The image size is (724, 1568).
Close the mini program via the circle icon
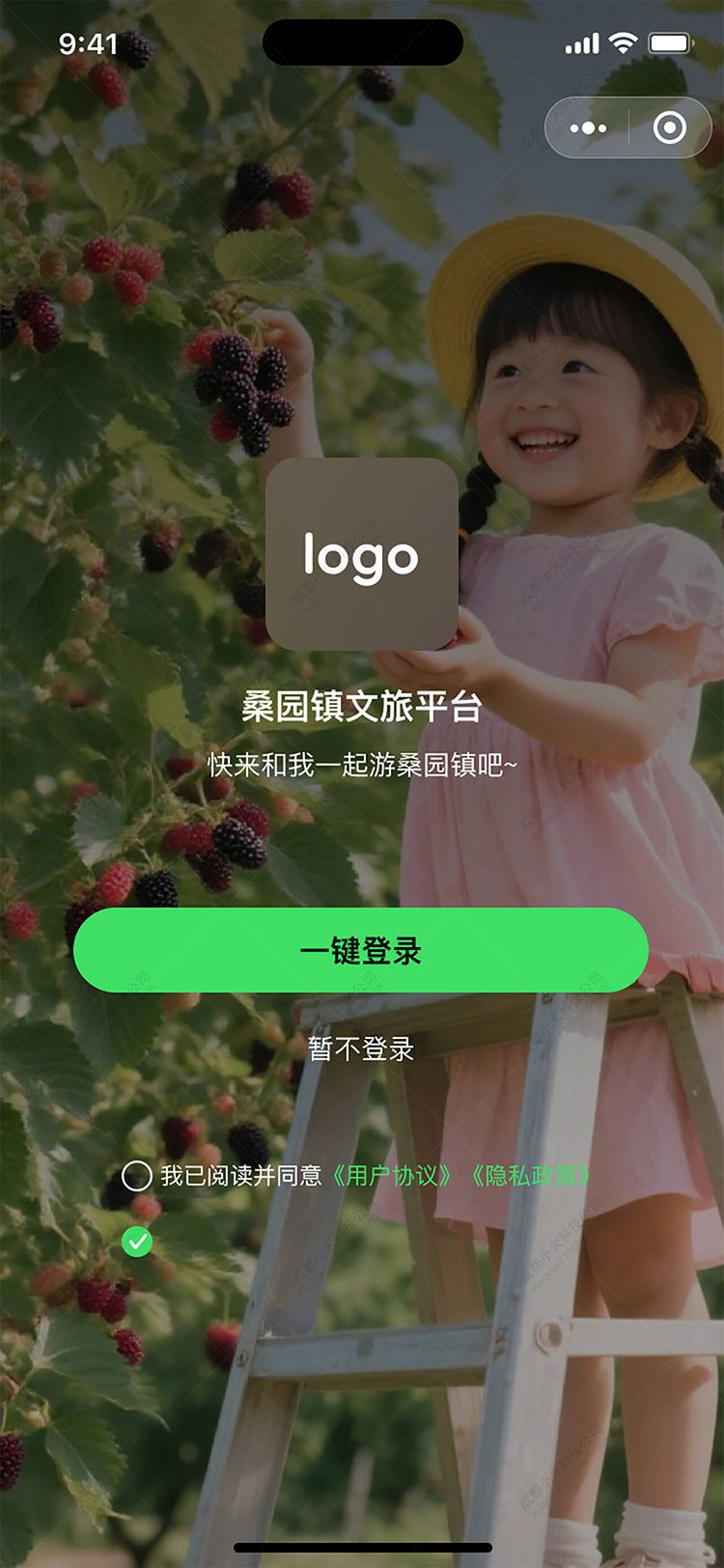coord(670,127)
